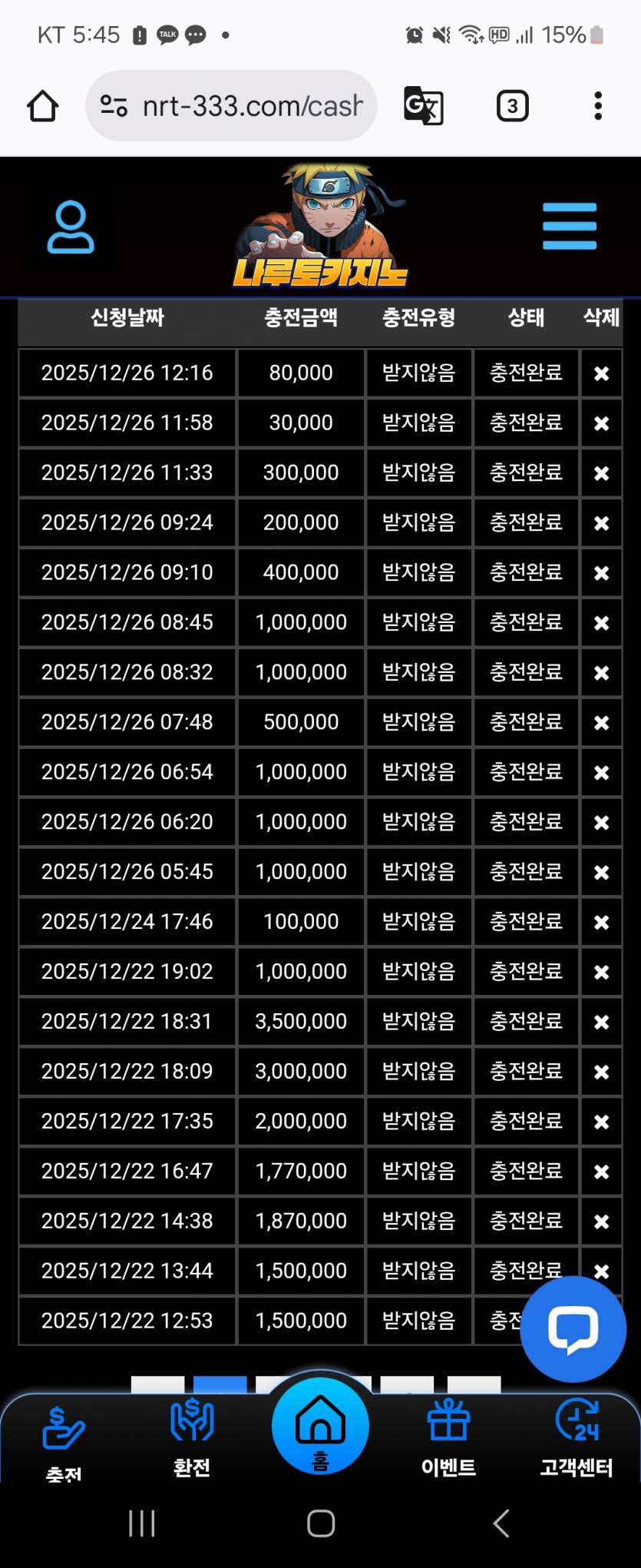Image resolution: width=641 pixels, height=1568 pixels.
Task: Open the user profile icon
Action: (71, 227)
